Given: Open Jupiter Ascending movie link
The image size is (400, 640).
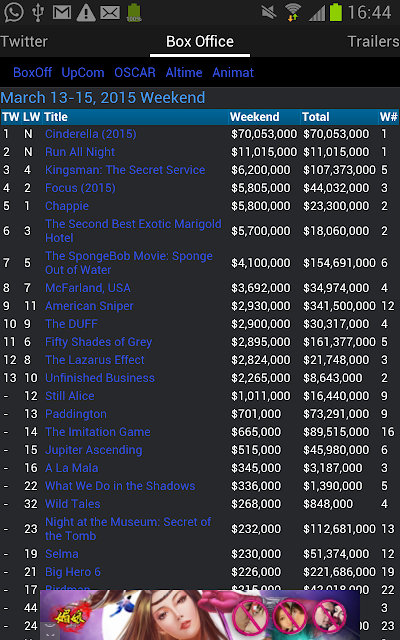Looking at the screenshot, I should pyautogui.click(x=93, y=450).
